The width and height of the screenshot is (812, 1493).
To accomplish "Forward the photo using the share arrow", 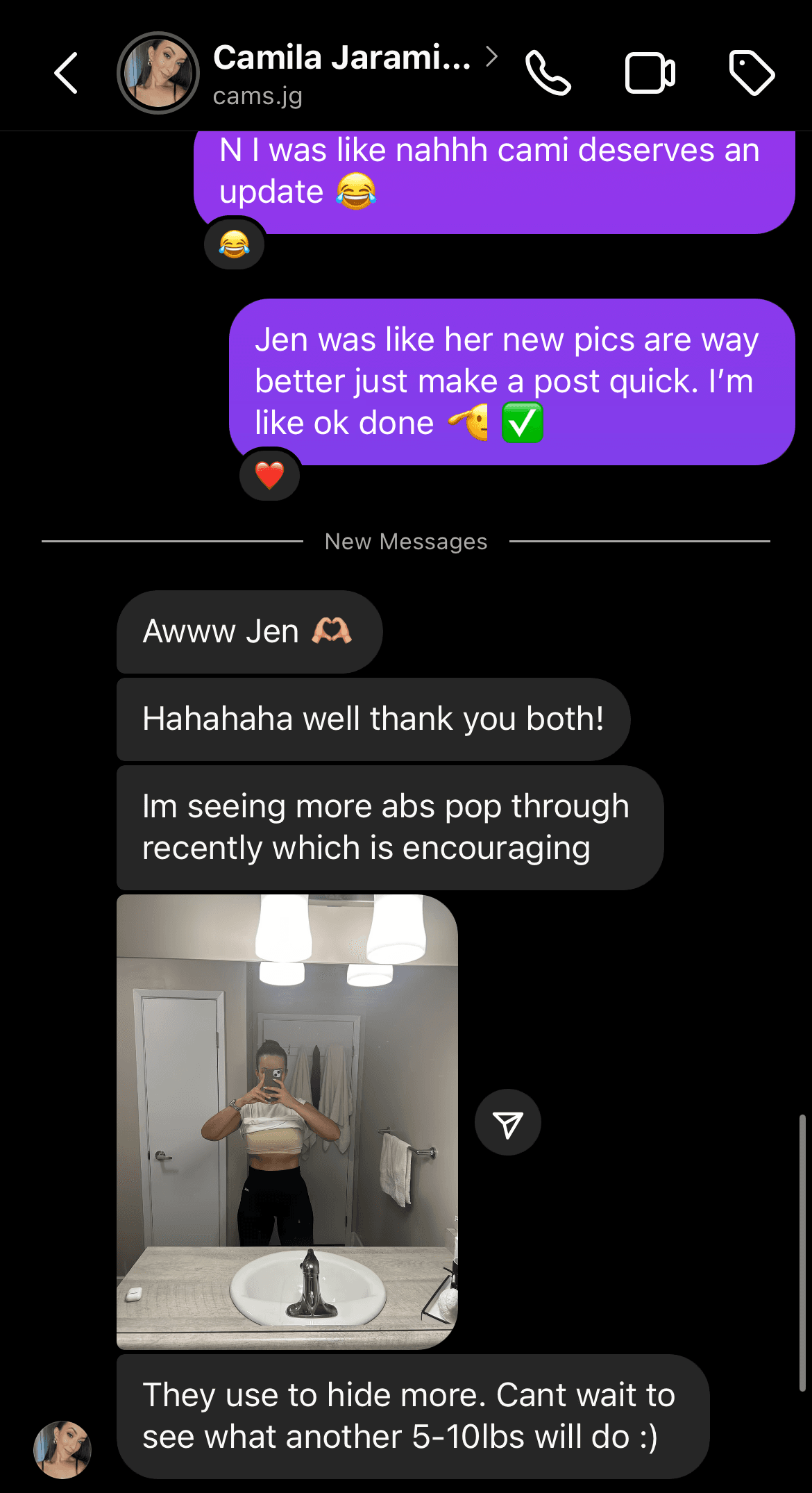I will 507,1122.
